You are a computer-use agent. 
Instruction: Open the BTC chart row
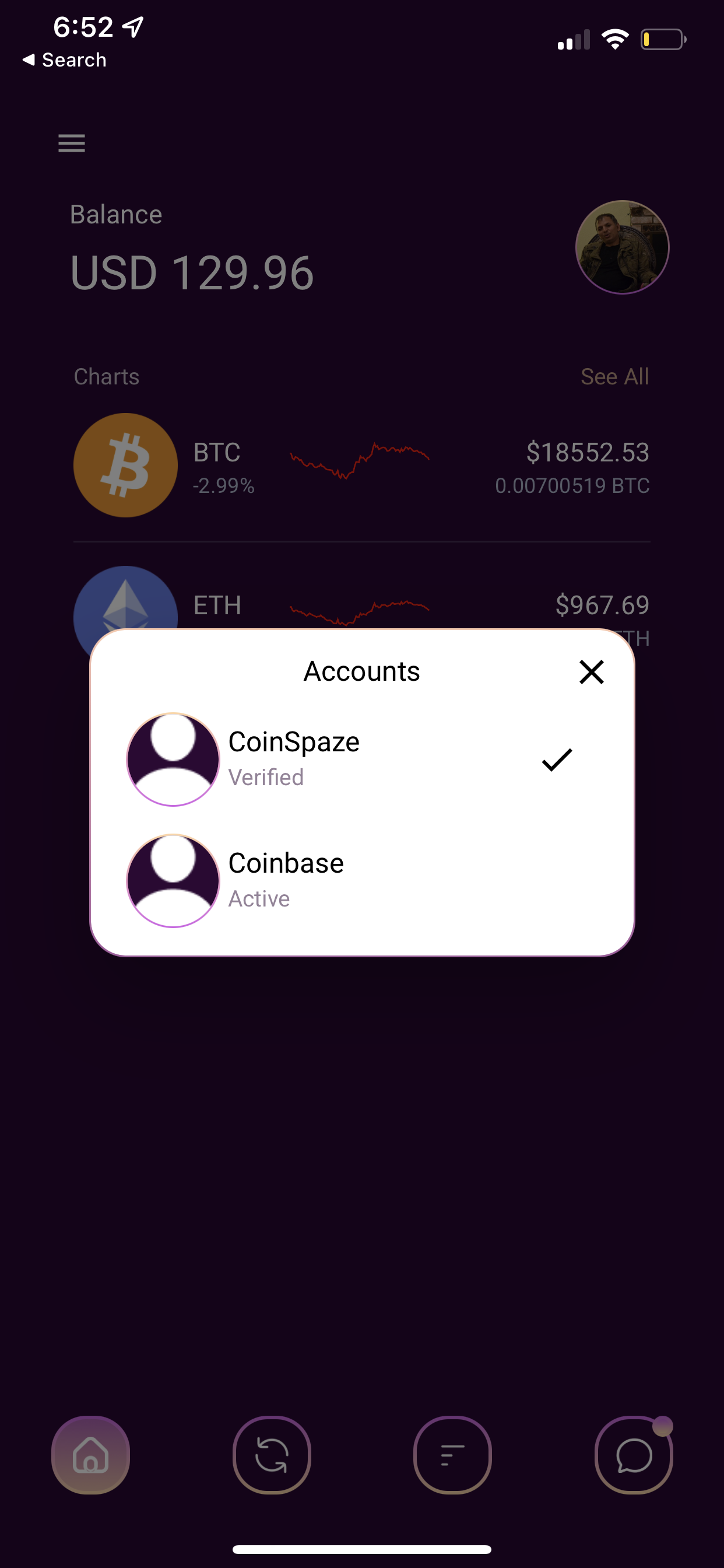click(361, 466)
